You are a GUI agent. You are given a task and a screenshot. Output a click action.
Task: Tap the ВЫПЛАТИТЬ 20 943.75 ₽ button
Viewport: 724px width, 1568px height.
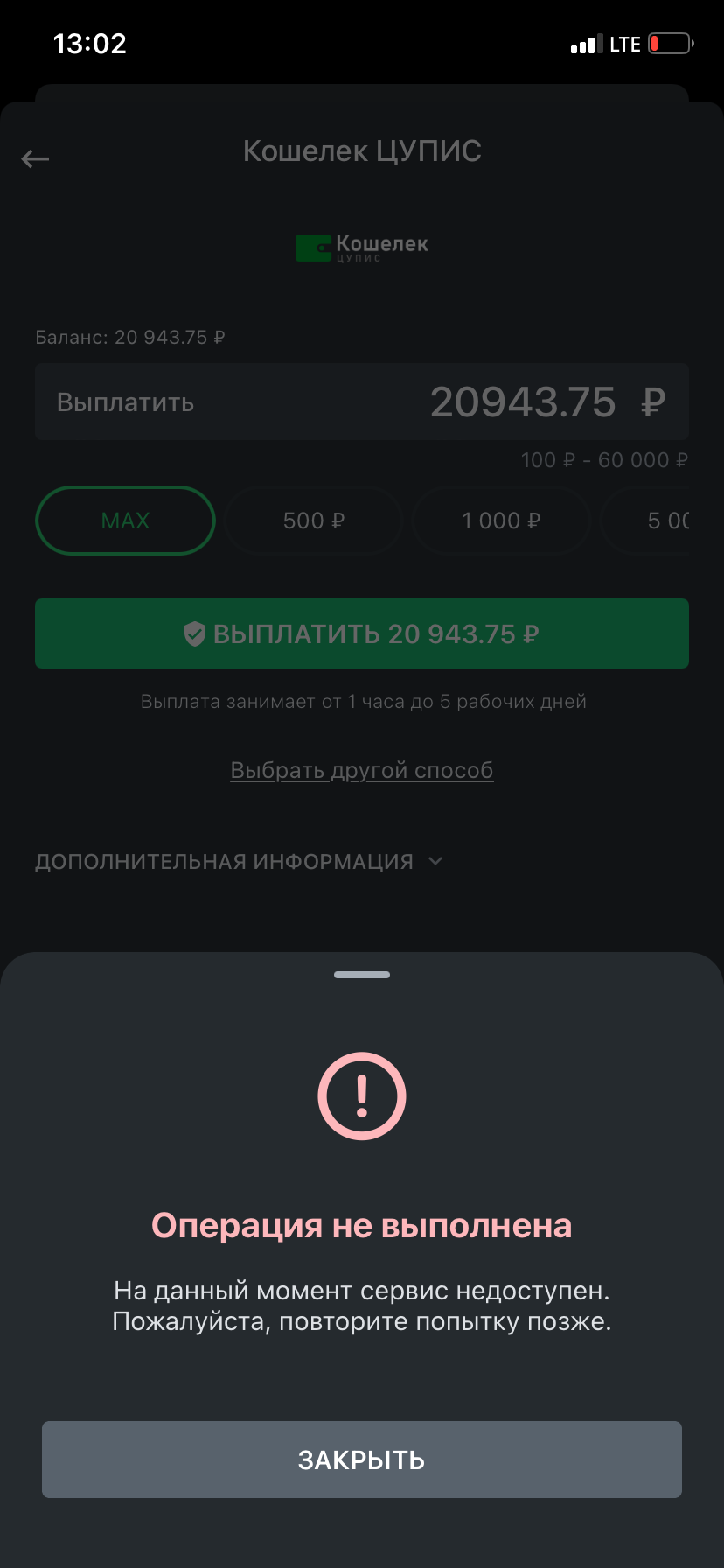tap(361, 633)
